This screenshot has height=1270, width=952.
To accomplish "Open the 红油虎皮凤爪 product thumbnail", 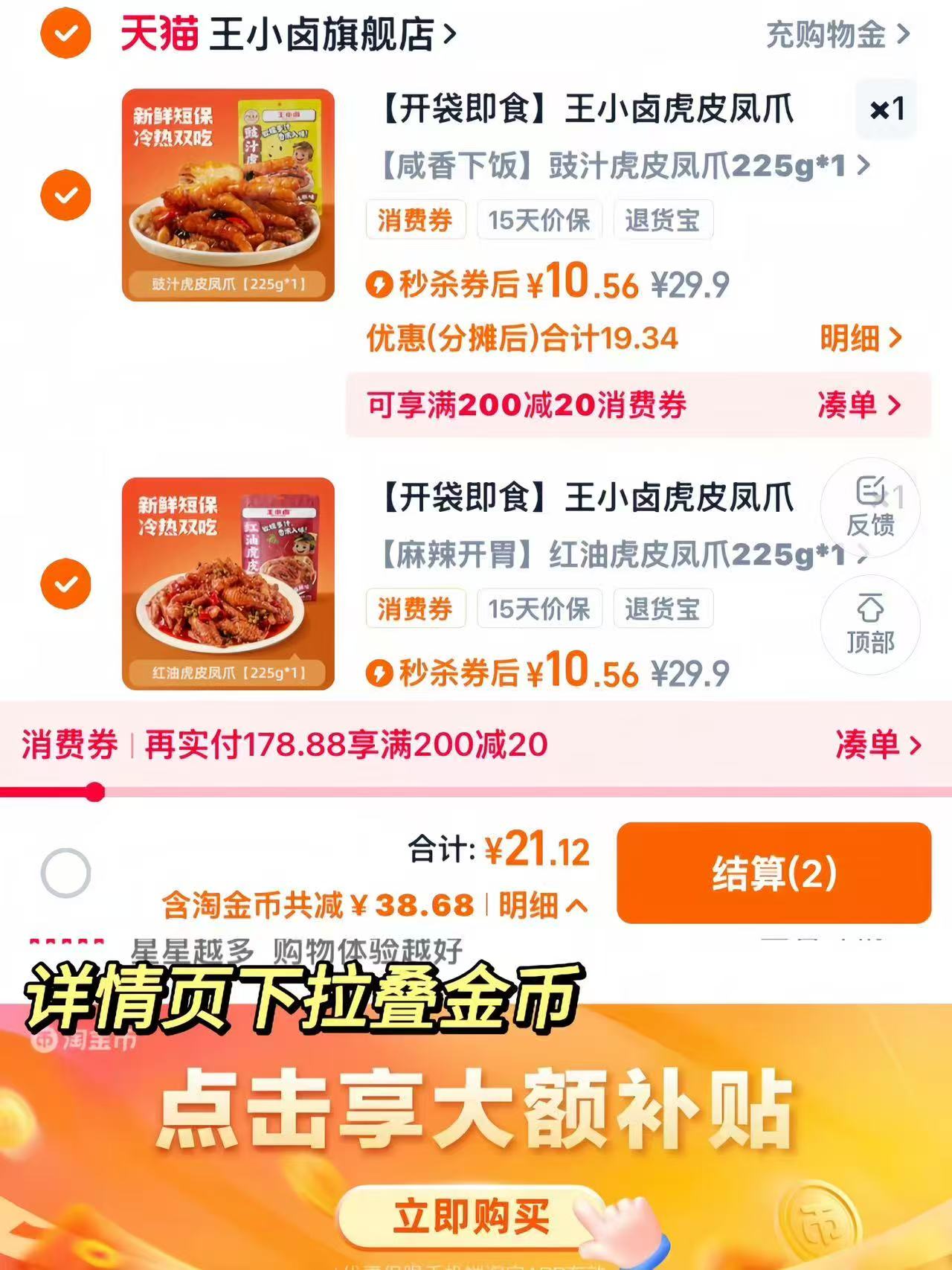I will click(227, 585).
